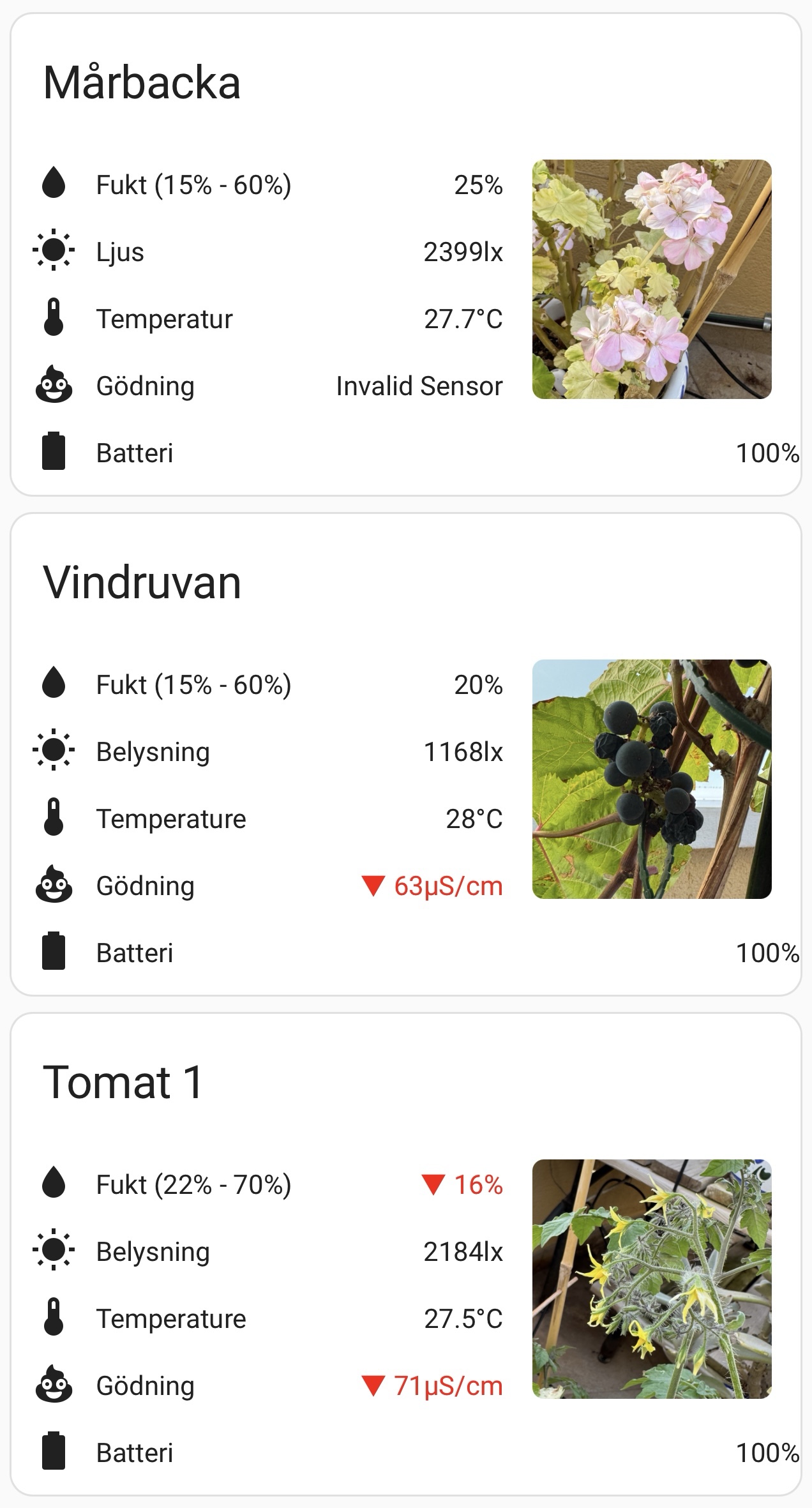Show Mårbacka's Temperatur details
The image size is (812, 1508).
268,319
